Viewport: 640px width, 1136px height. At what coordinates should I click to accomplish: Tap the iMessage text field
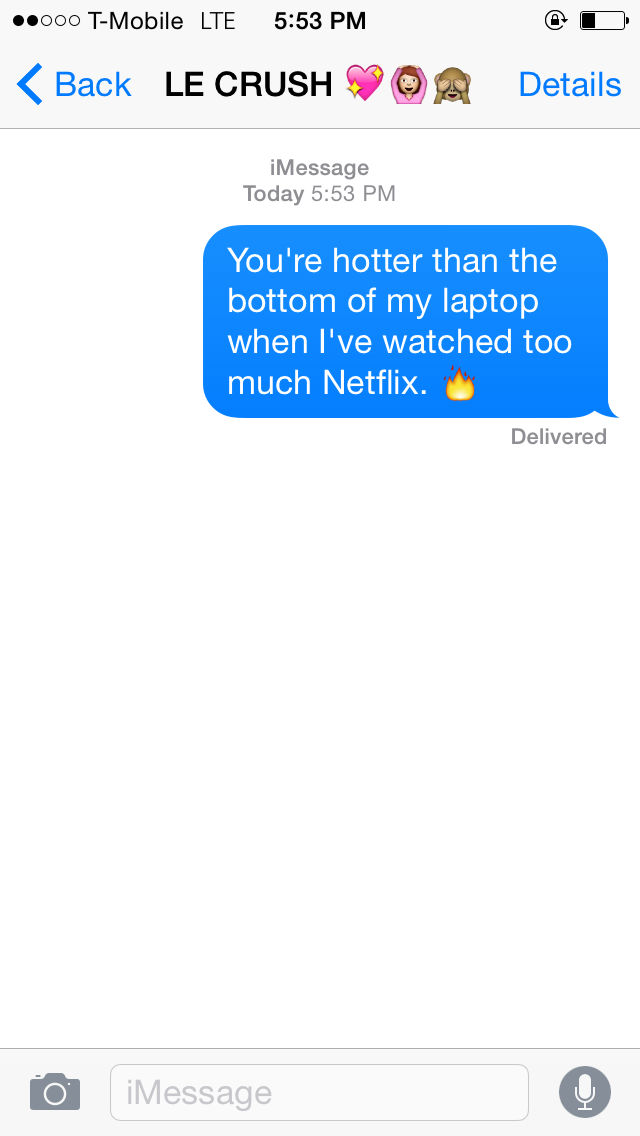point(320,1092)
